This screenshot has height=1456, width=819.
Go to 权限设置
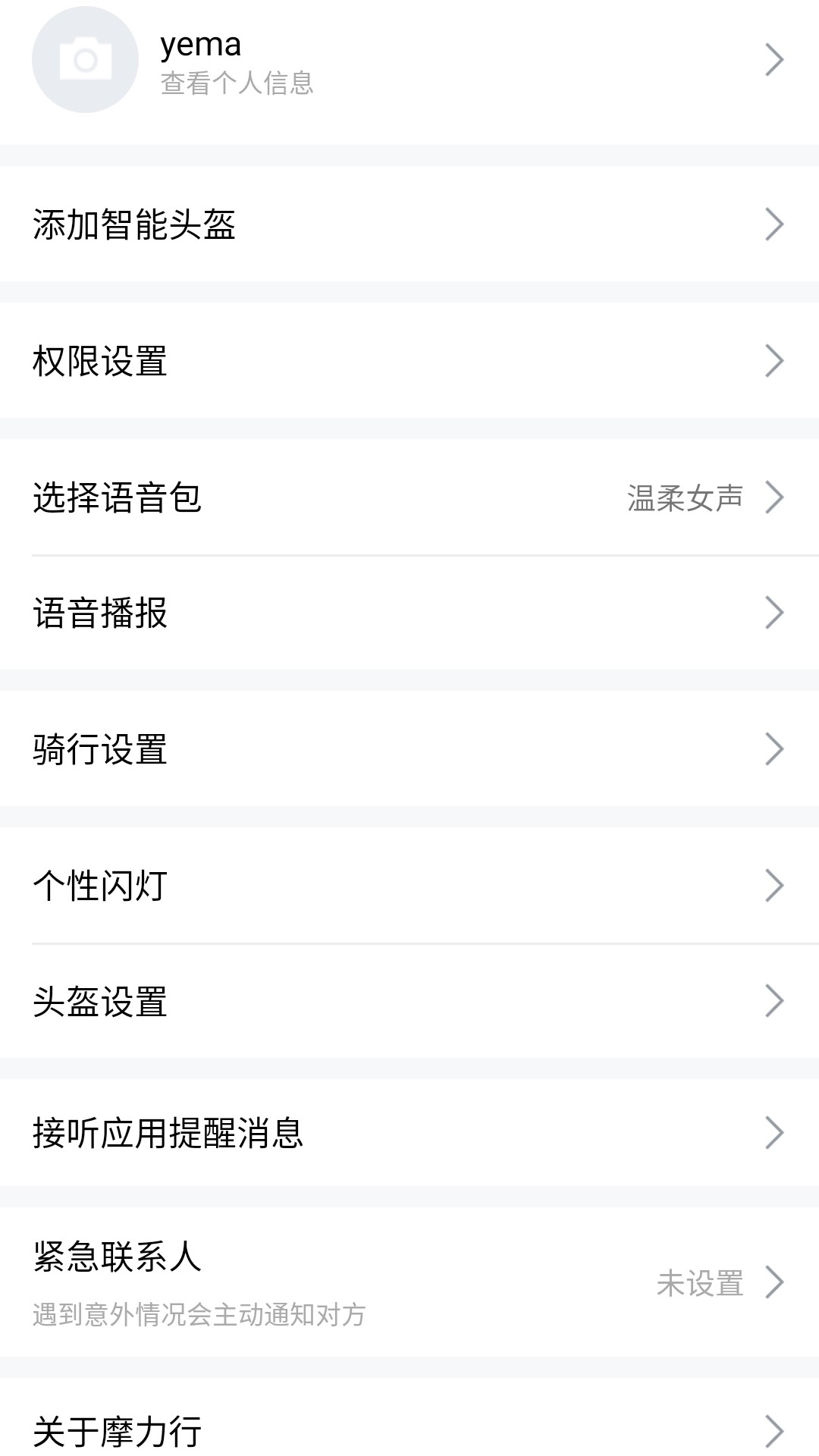[x=409, y=360]
